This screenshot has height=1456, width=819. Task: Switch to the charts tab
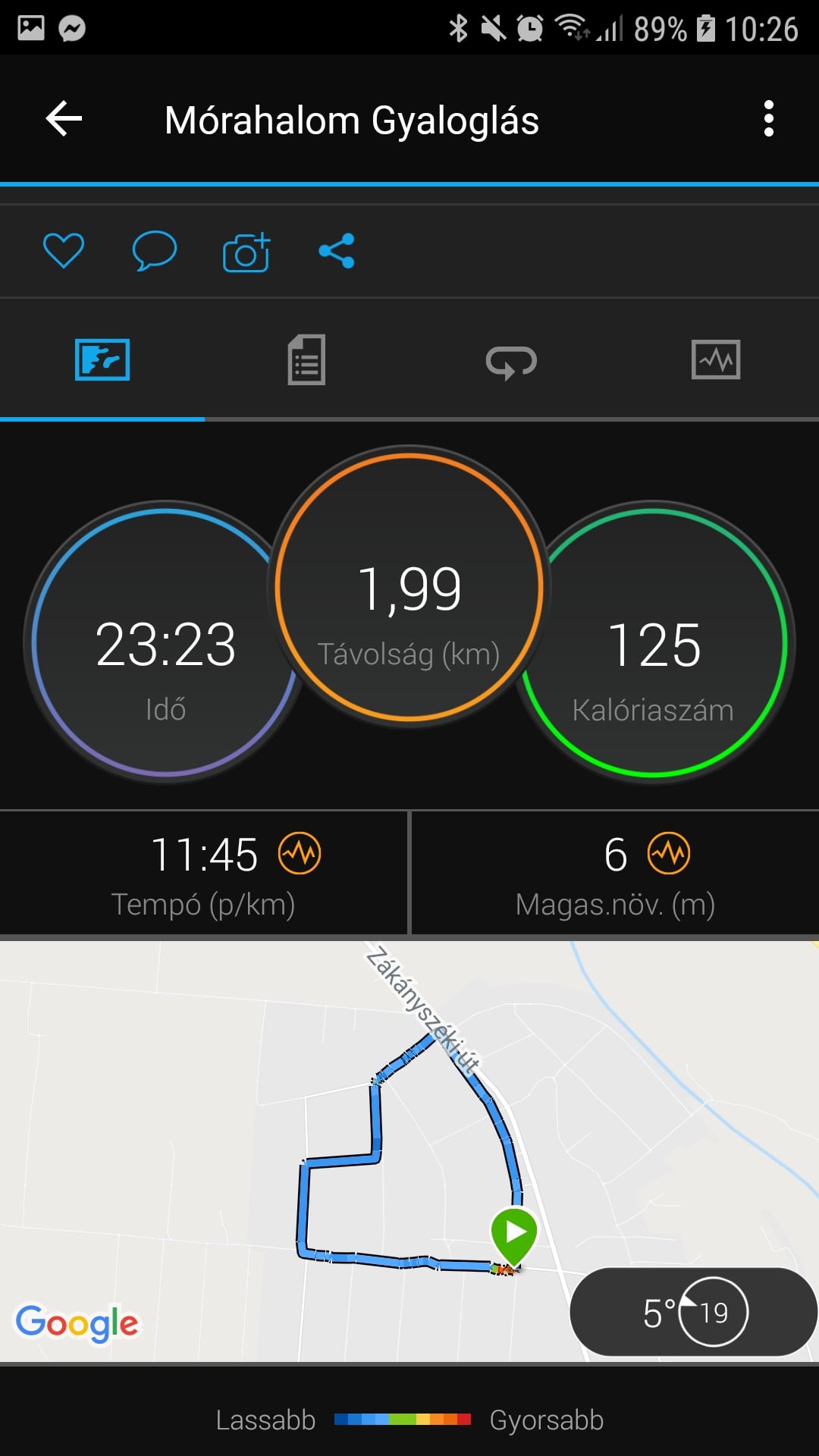[716, 359]
